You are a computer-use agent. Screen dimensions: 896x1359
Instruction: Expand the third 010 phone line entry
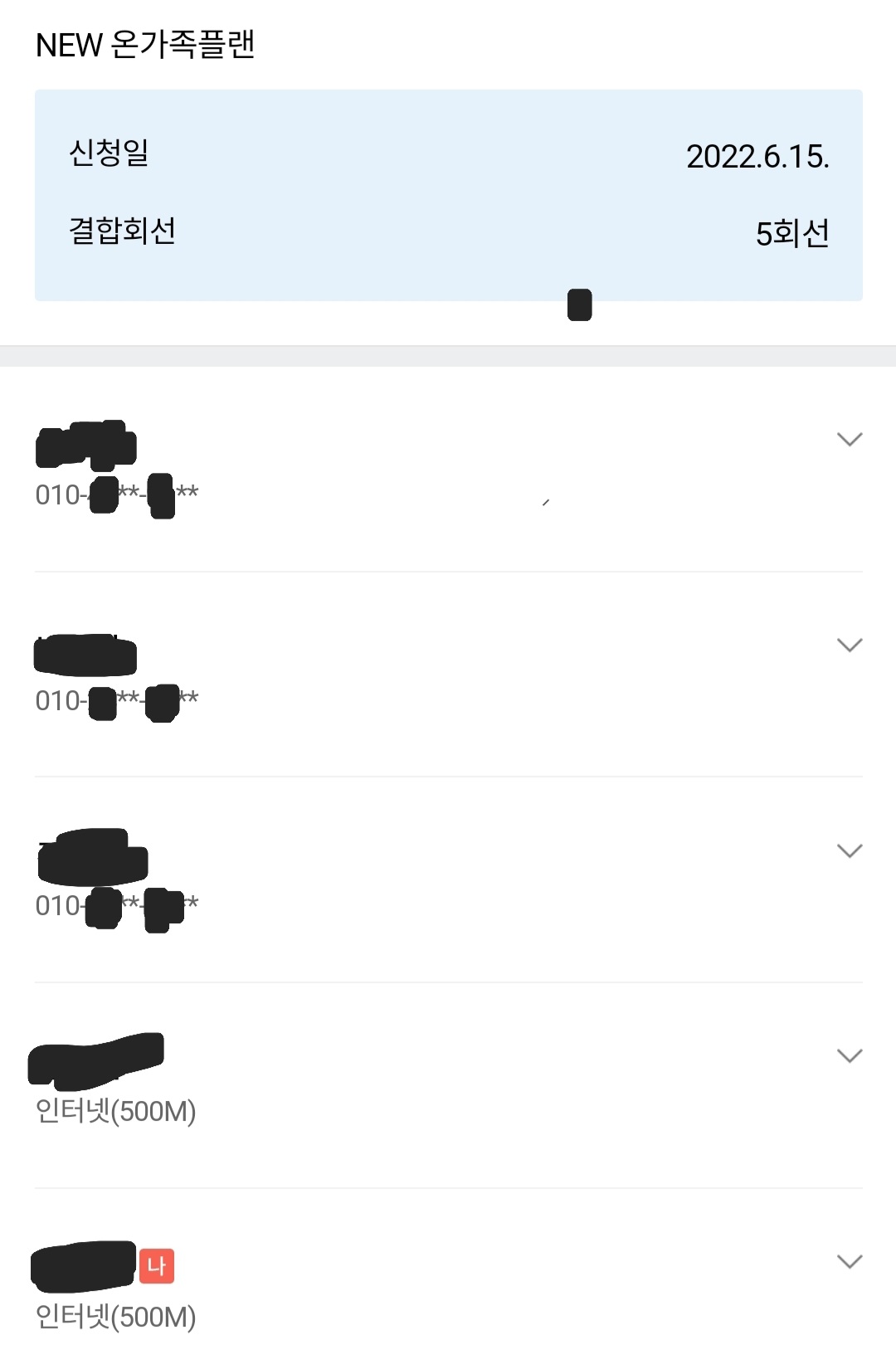pyautogui.click(x=850, y=851)
